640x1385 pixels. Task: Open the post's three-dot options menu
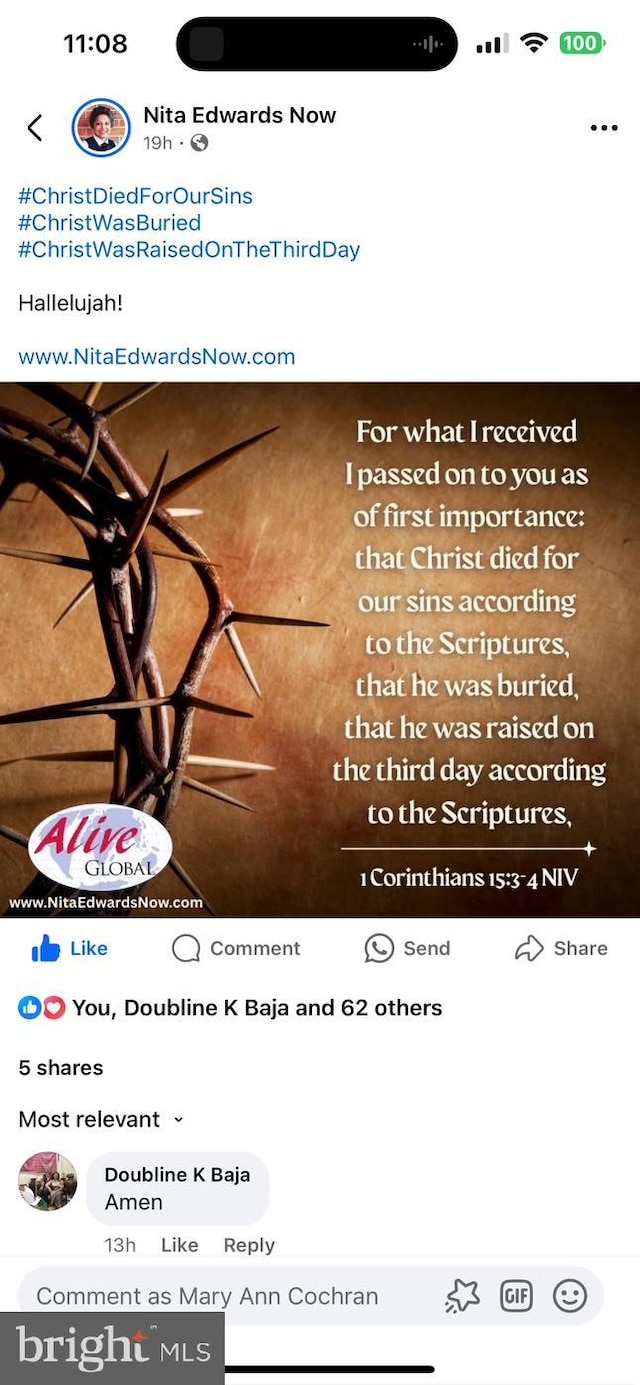click(x=603, y=128)
